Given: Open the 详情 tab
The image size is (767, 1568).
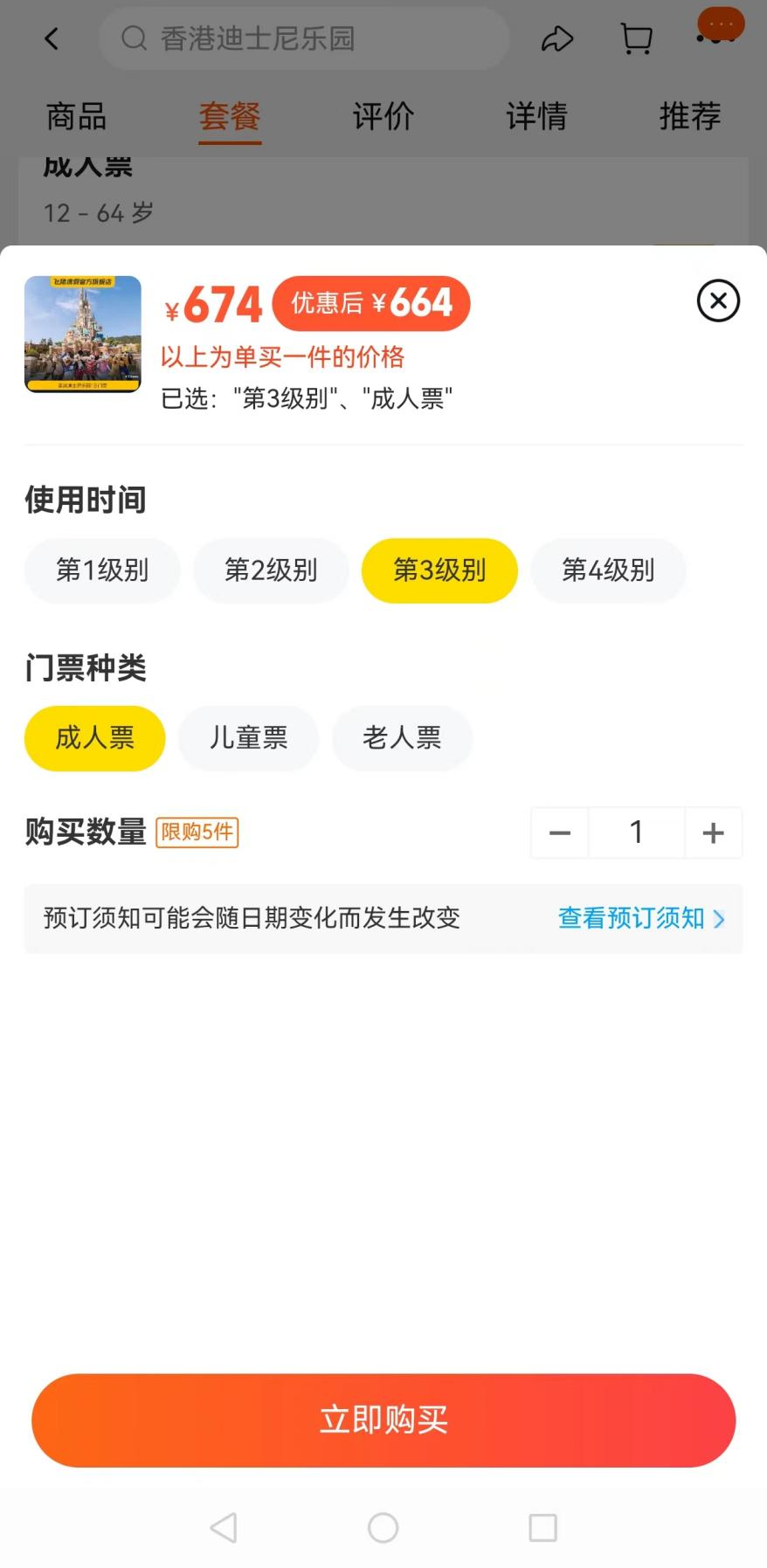Looking at the screenshot, I should pos(536,115).
